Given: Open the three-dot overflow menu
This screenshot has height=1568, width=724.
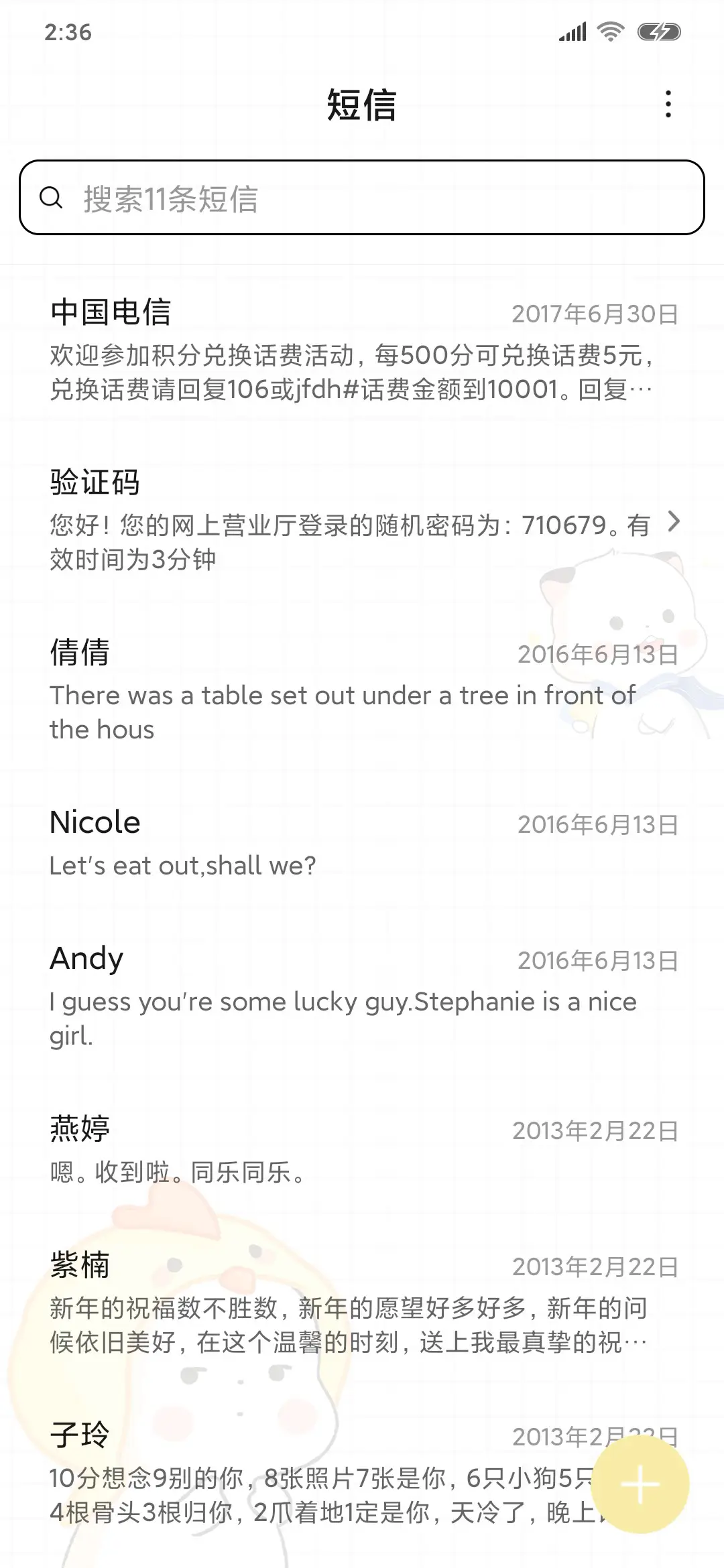Looking at the screenshot, I should click(x=668, y=105).
